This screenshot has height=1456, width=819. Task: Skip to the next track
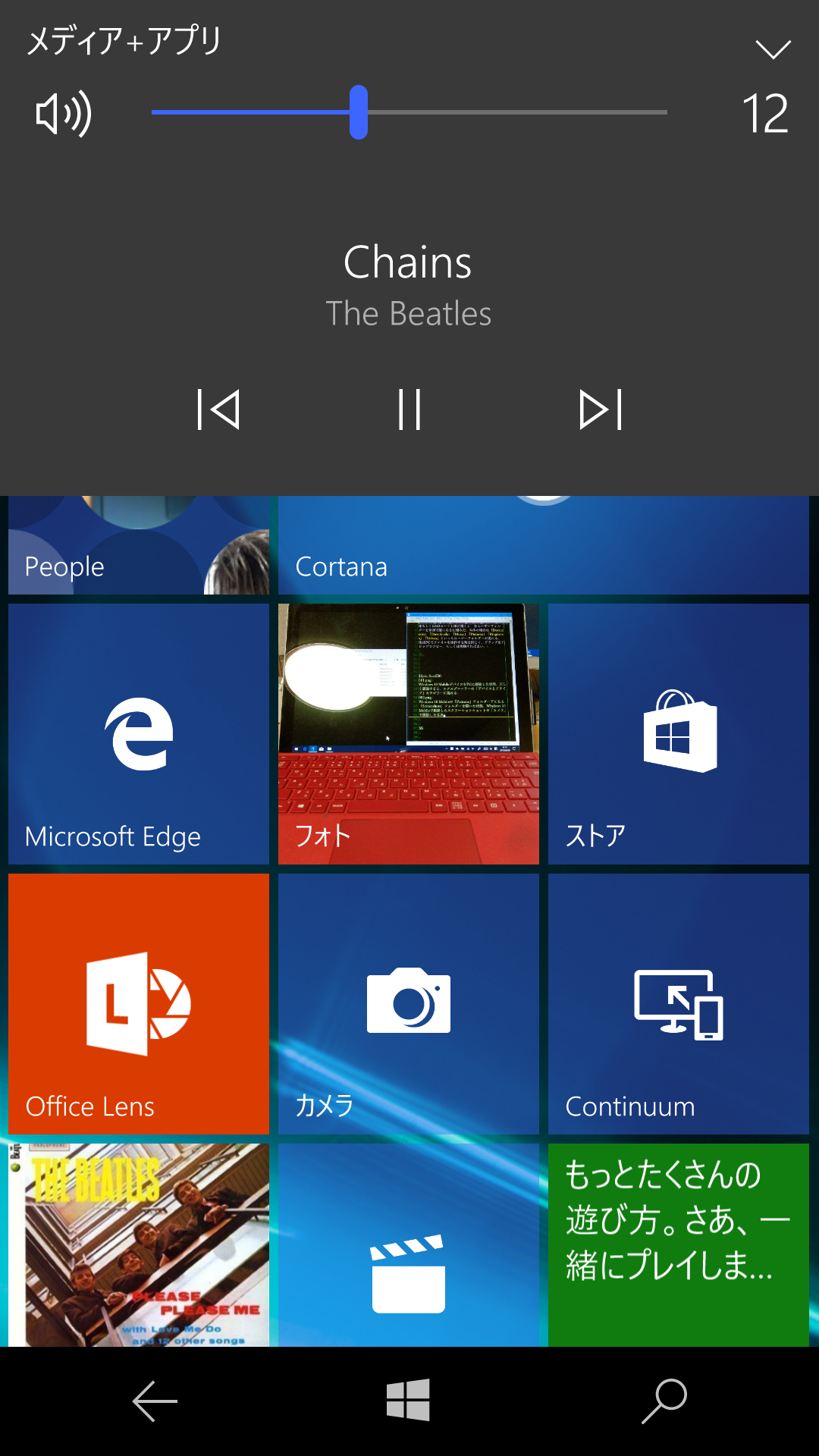pyautogui.click(x=601, y=409)
